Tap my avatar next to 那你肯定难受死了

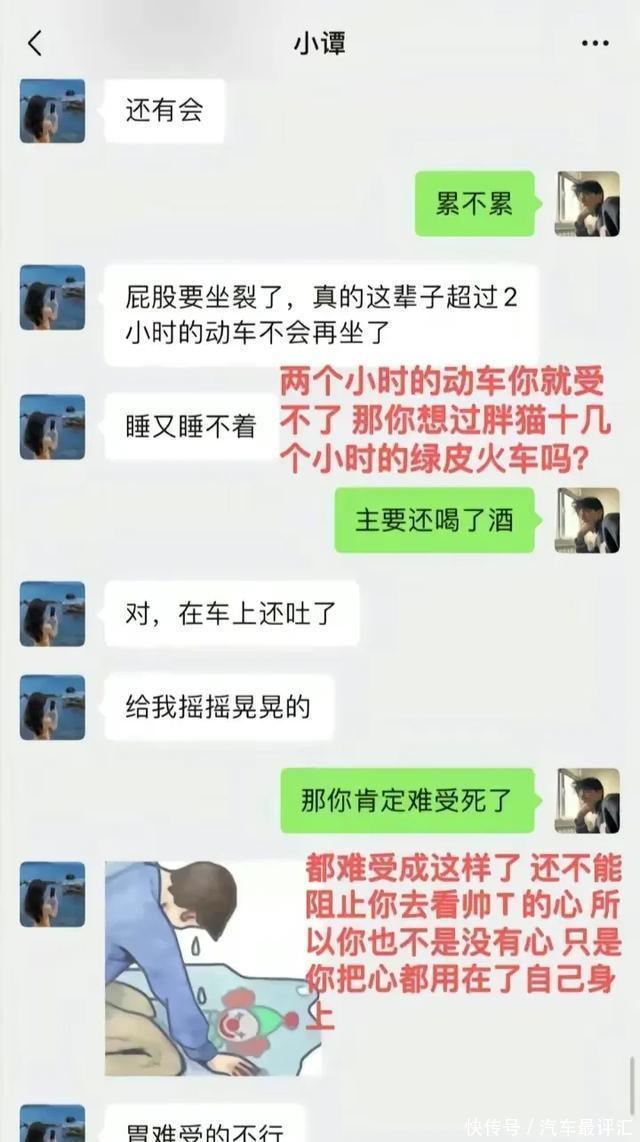587,800
